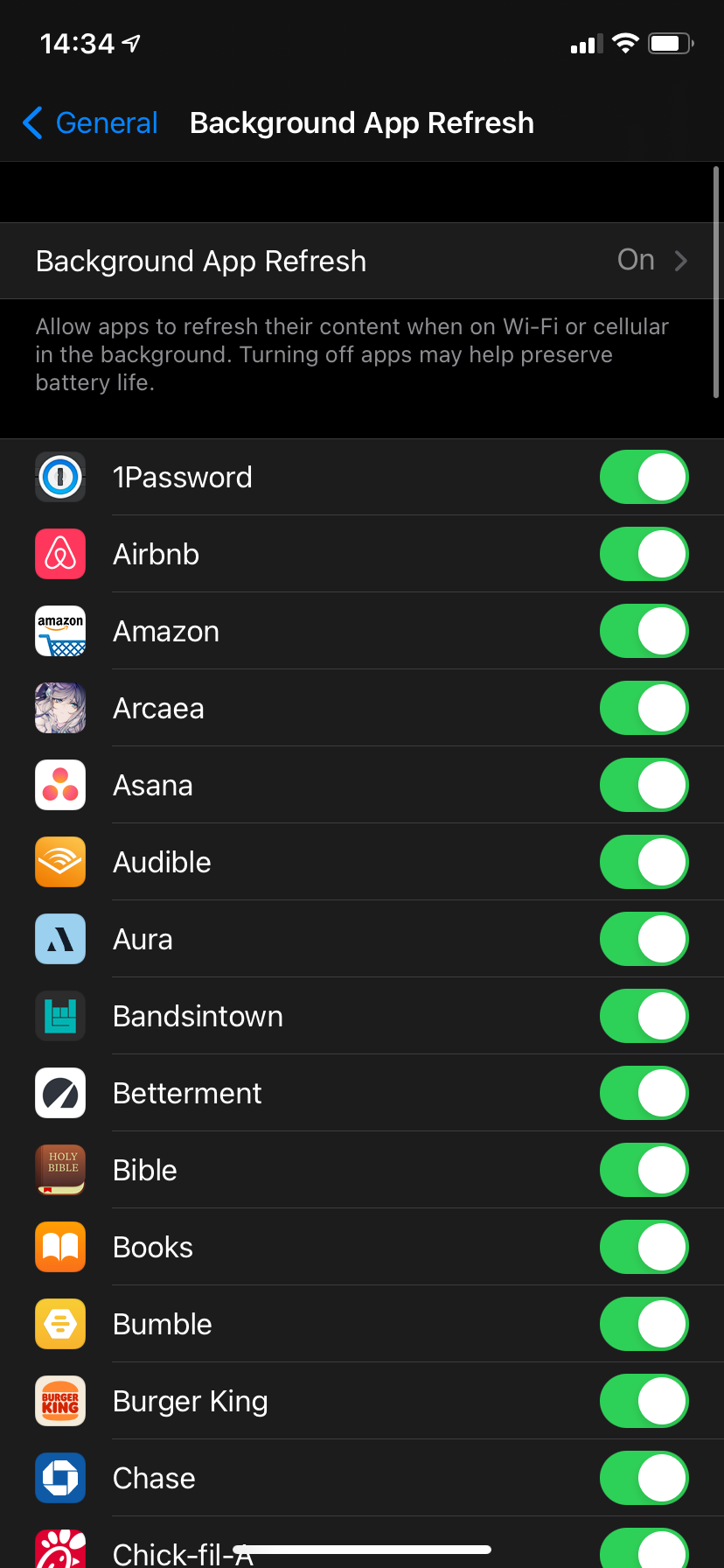This screenshot has height=1568, width=724.
Task: Turn off Audible background refresh
Action: 644,862
